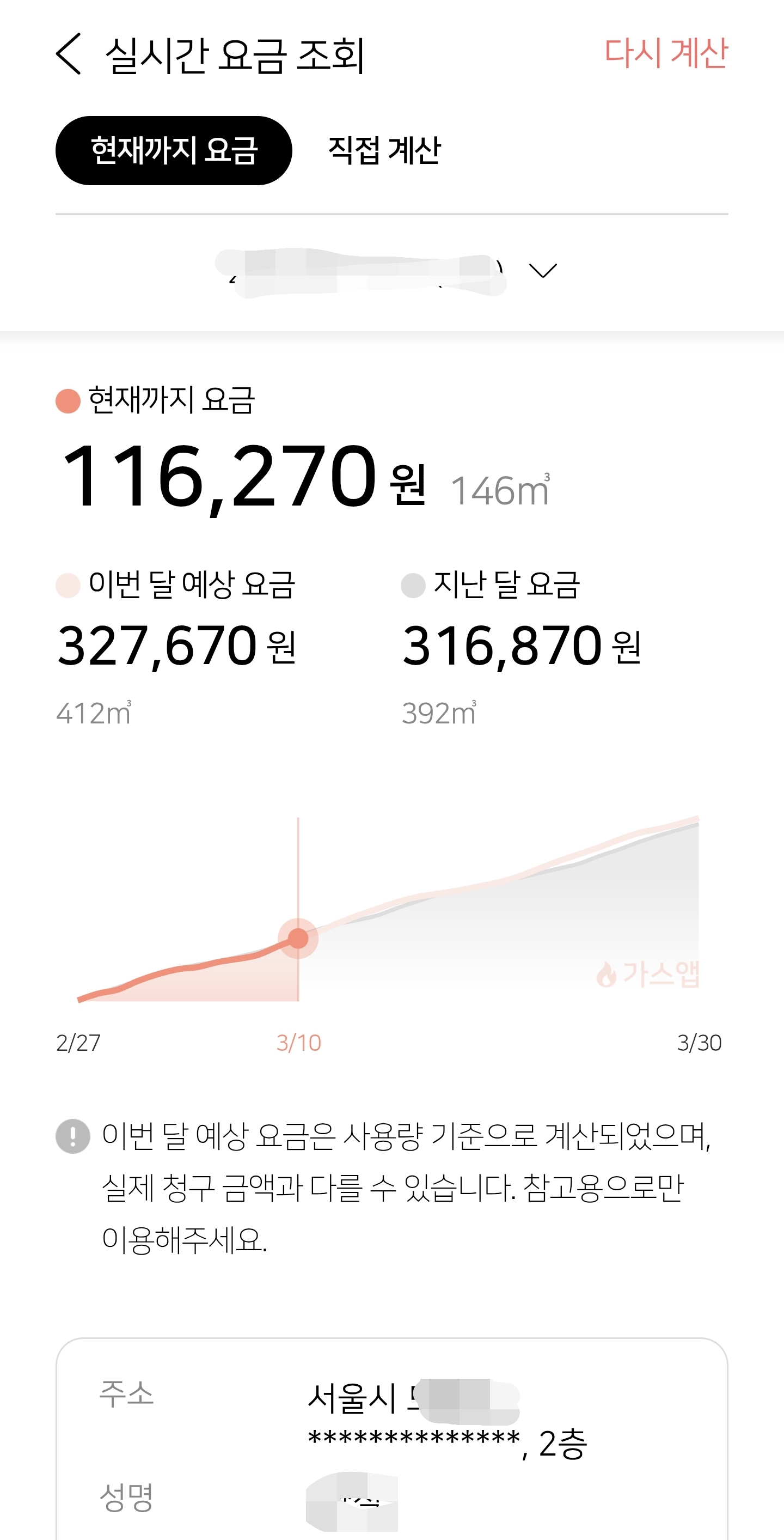Tap 다시 계산 to recalculate
Viewport: 784px width, 1540px height.
665,53
